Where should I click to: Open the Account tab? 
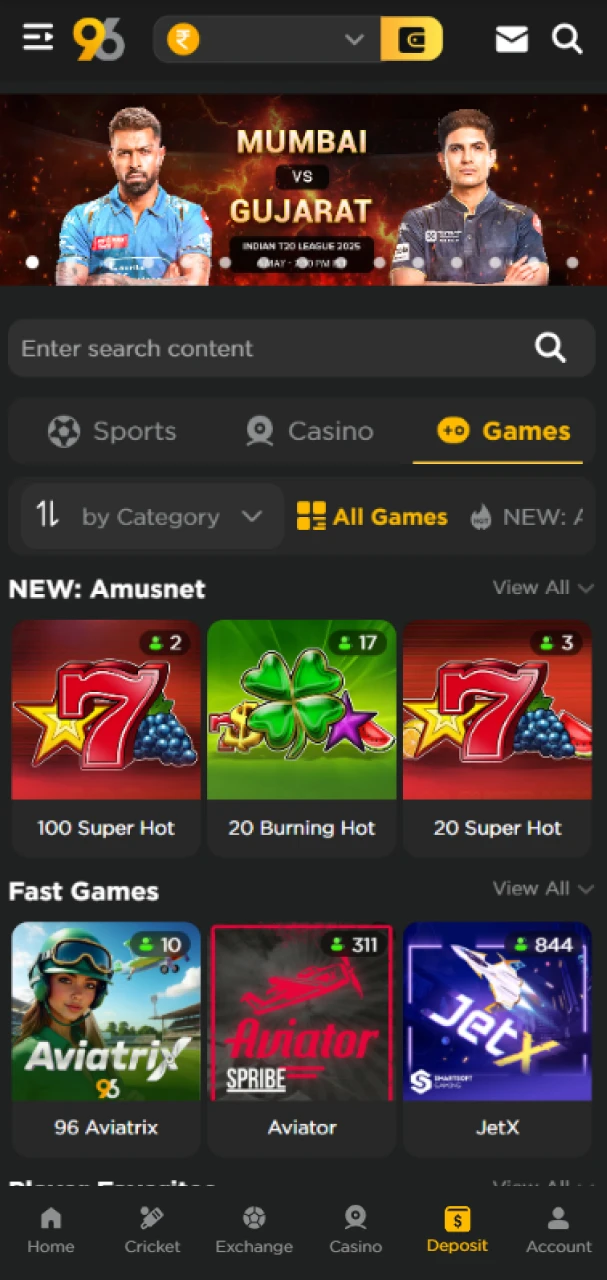(x=558, y=1230)
